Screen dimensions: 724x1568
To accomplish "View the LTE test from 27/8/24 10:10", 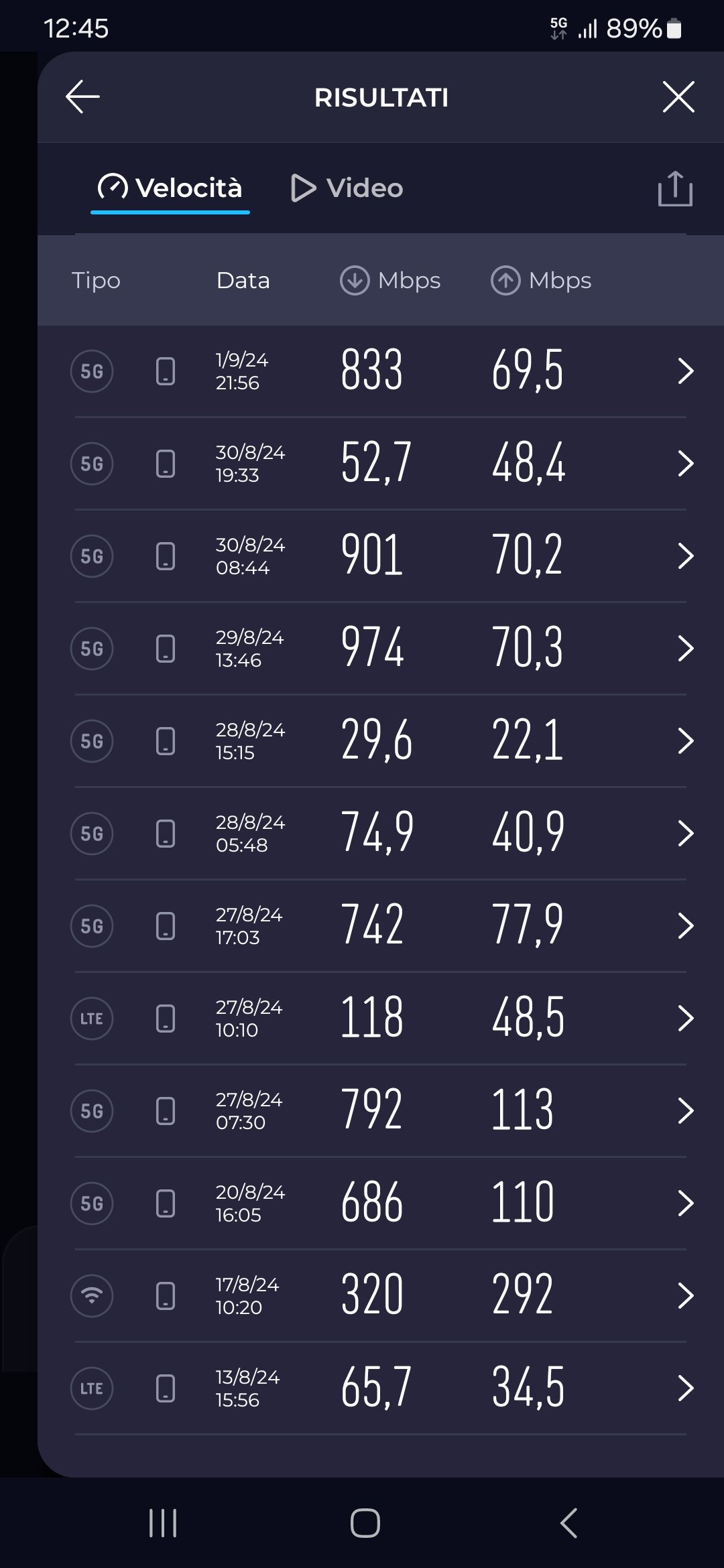I will [381, 1019].
